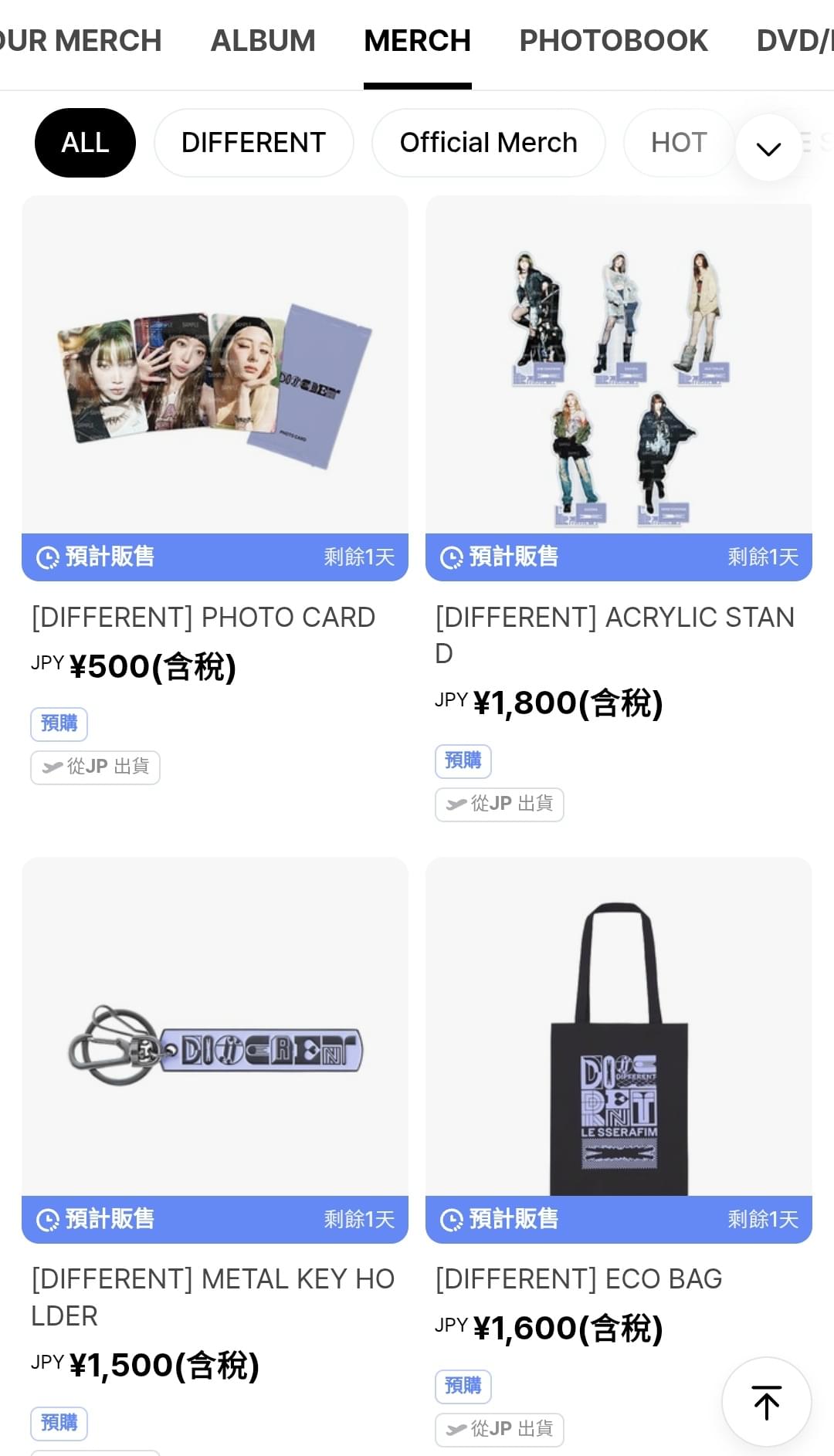
Task: Switch to the ALBUM tab
Action: tap(263, 41)
